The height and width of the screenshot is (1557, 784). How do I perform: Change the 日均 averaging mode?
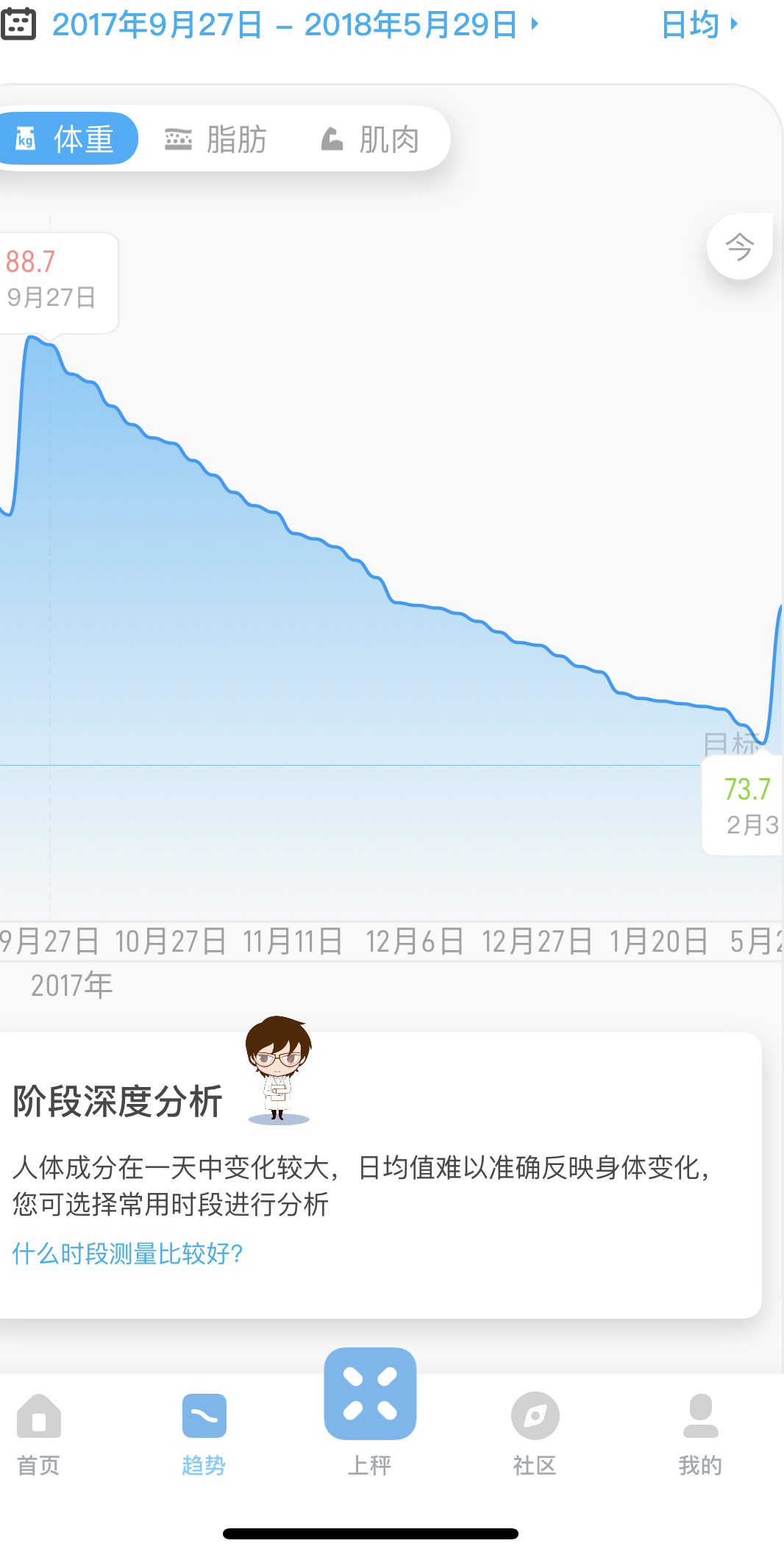(699, 25)
